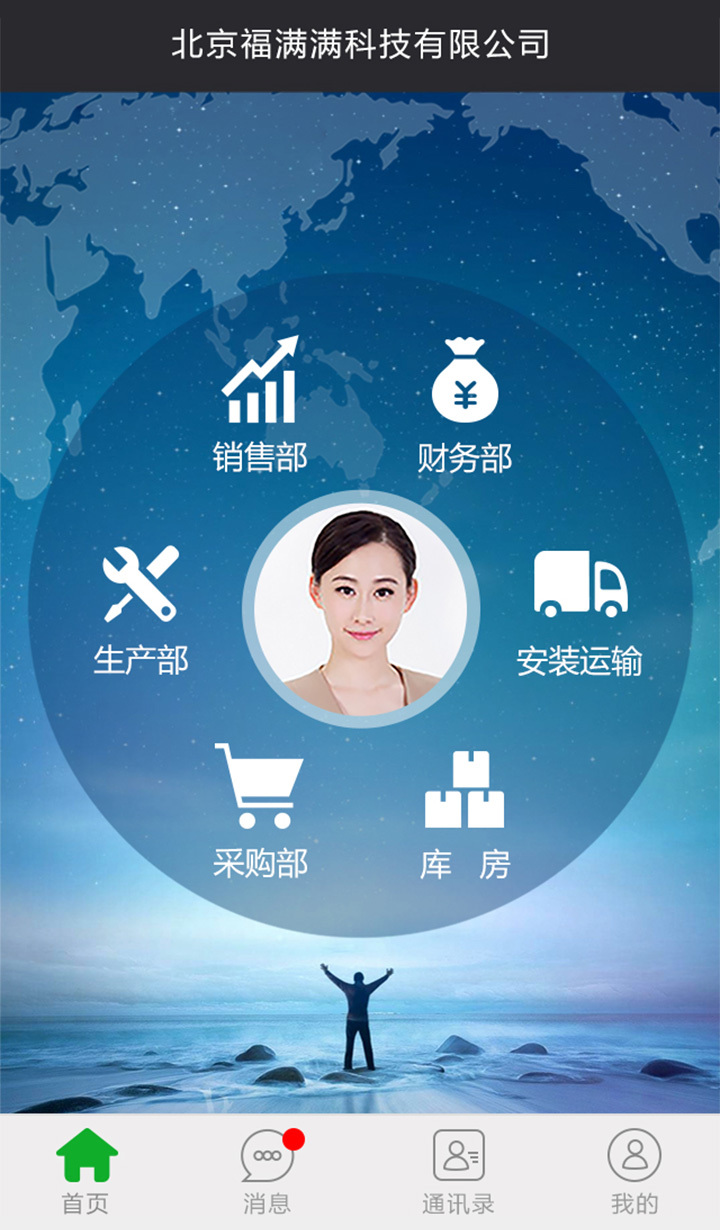Open the 财务部 finance department
720x1230 pixels.
coord(465,403)
